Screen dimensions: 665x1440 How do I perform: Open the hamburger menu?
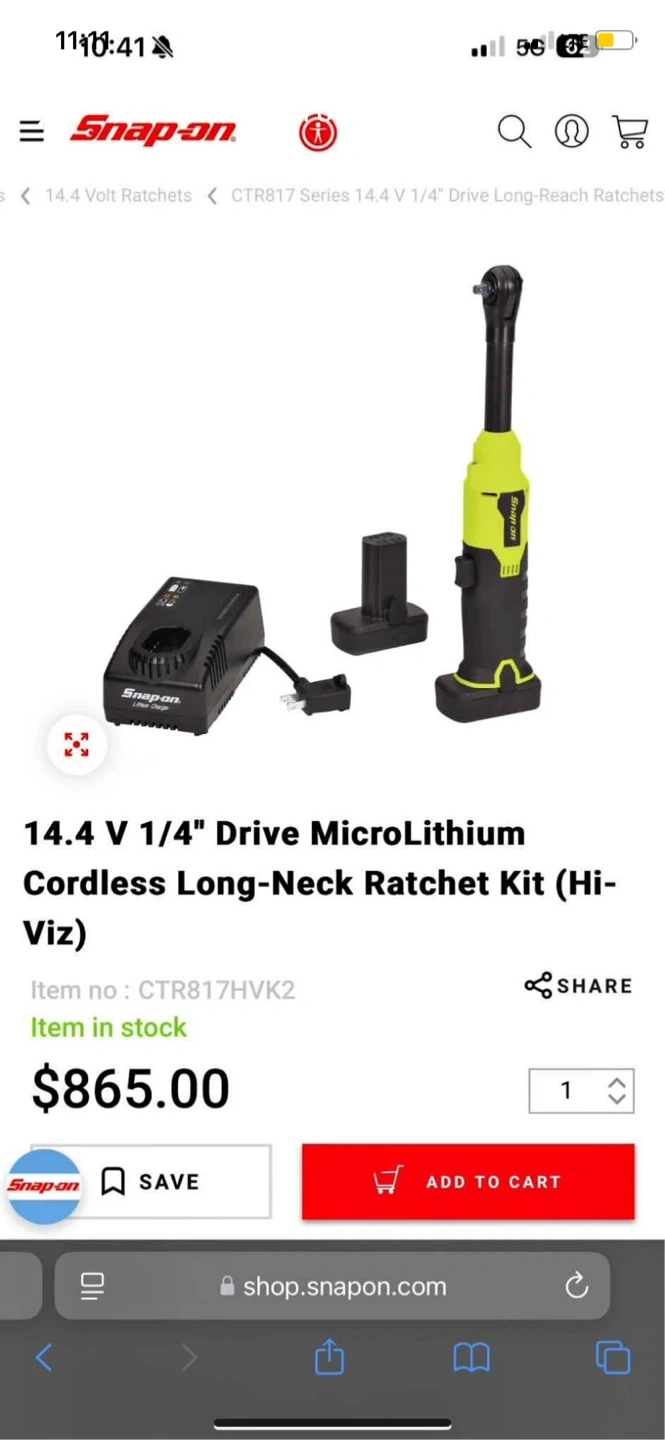pos(32,132)
